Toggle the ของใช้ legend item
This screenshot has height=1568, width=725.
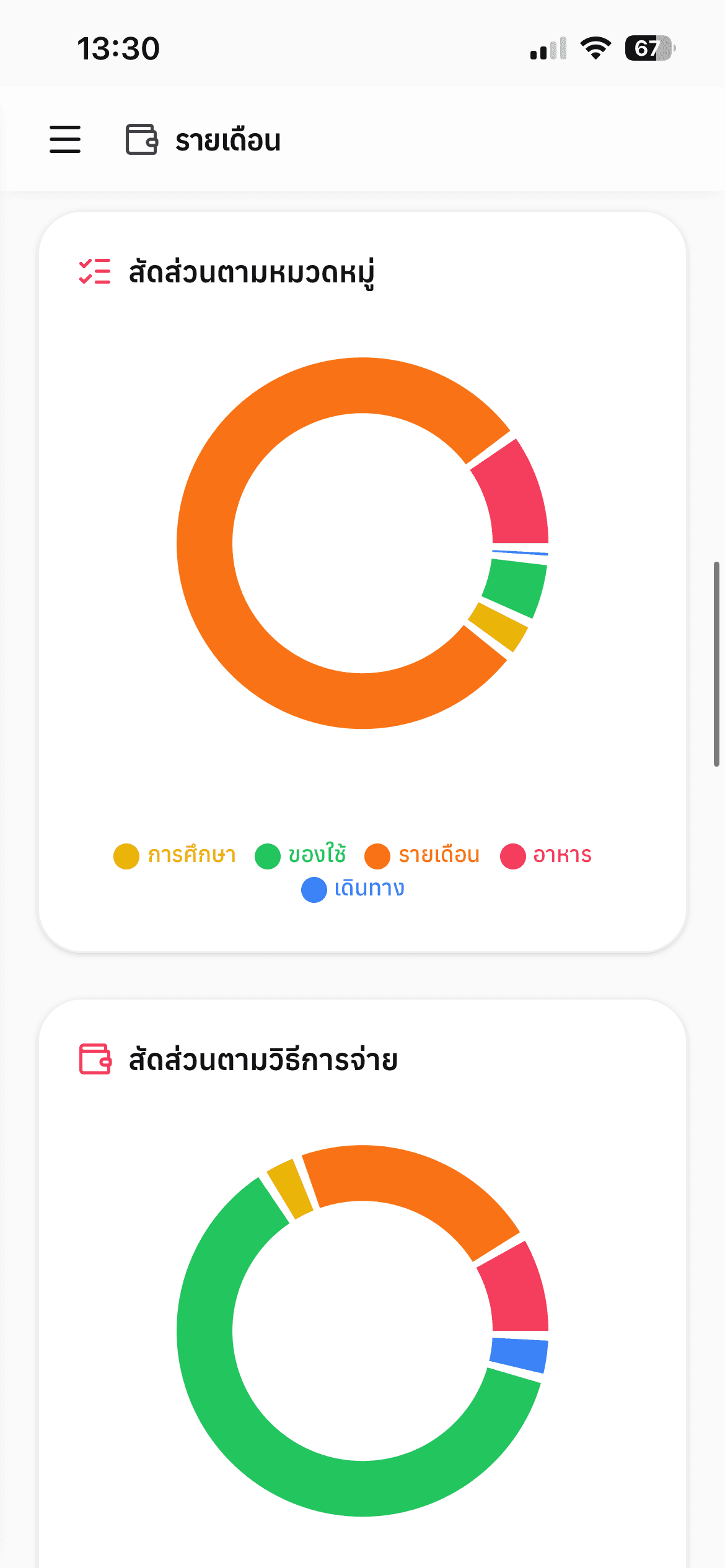(301, 855)
